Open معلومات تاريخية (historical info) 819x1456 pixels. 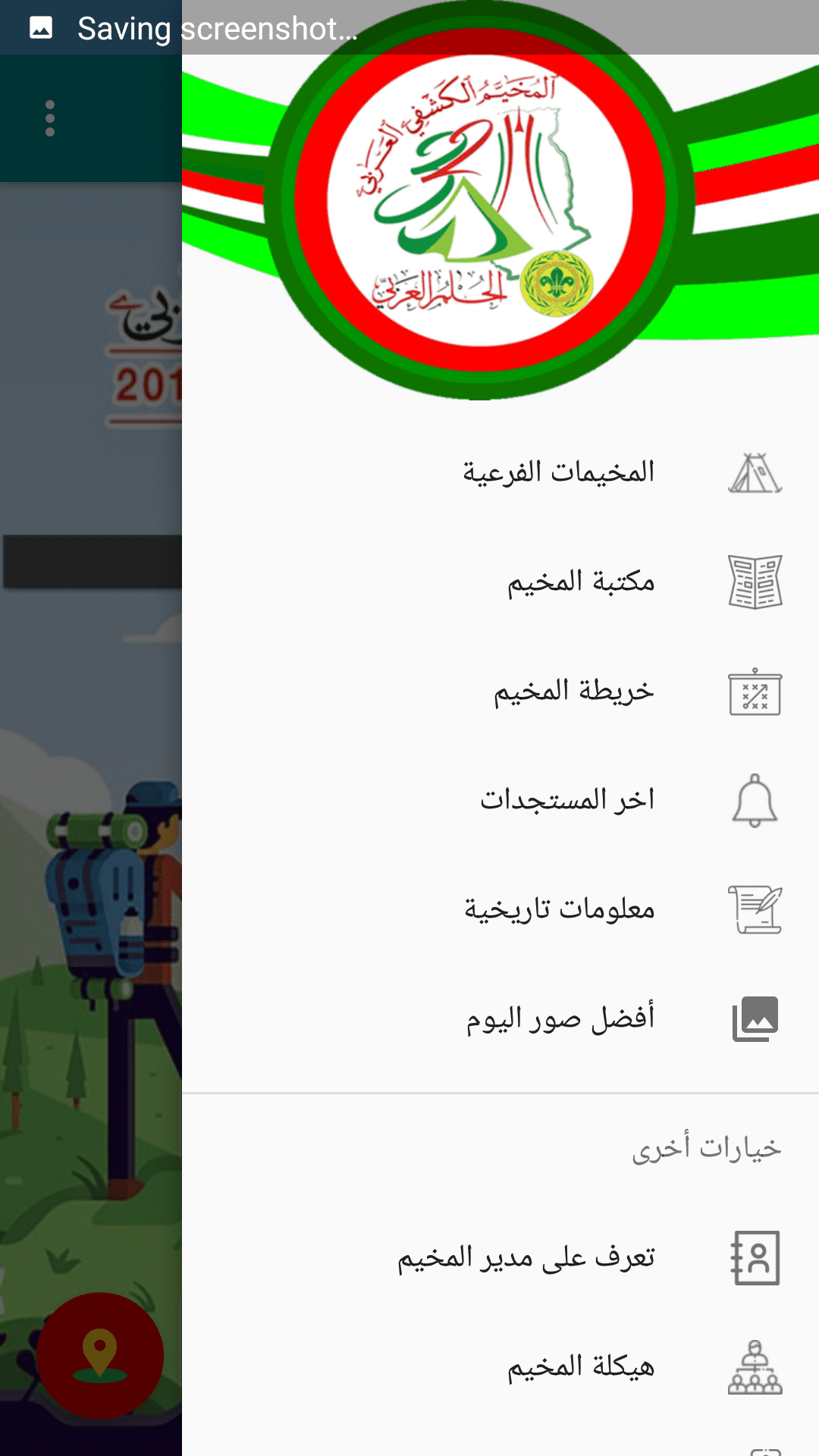click(x=560, y=909)
